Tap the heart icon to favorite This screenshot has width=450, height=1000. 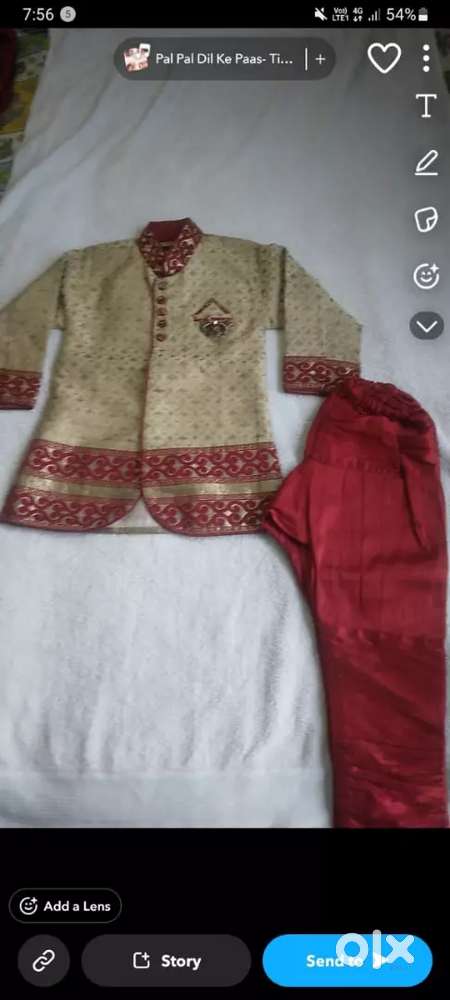click(x=384, y=59)
